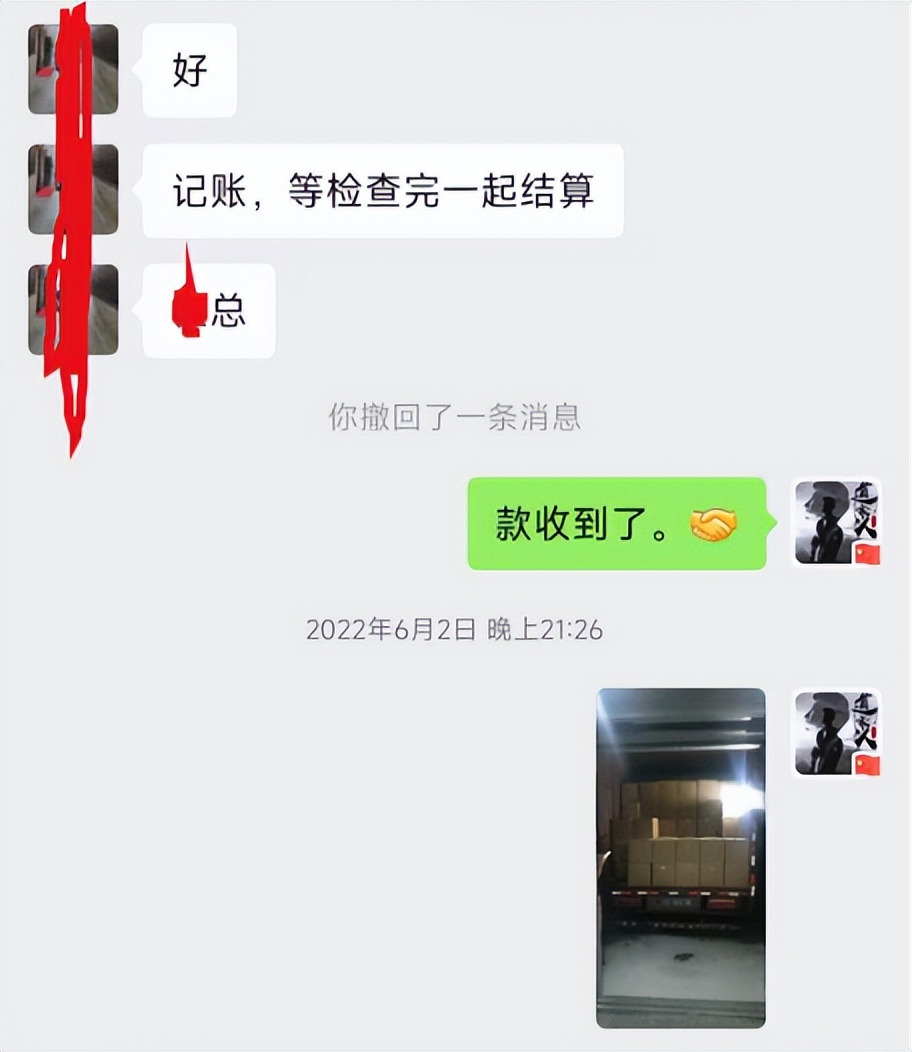Click your avatar beside "款收到了" message

click(x=837, y=527)
